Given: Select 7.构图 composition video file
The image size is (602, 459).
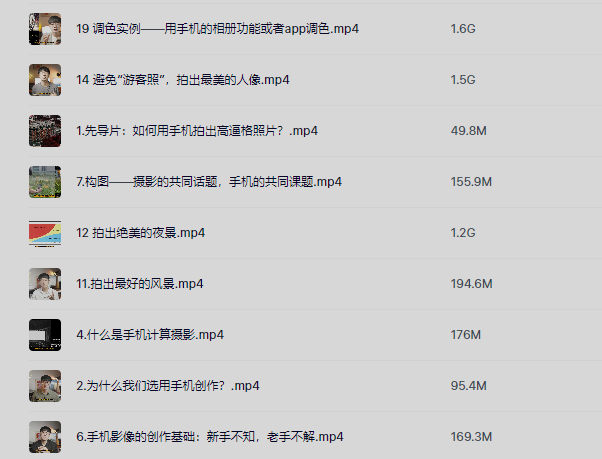Looking at the screenshot, I should tap(209, 182).
